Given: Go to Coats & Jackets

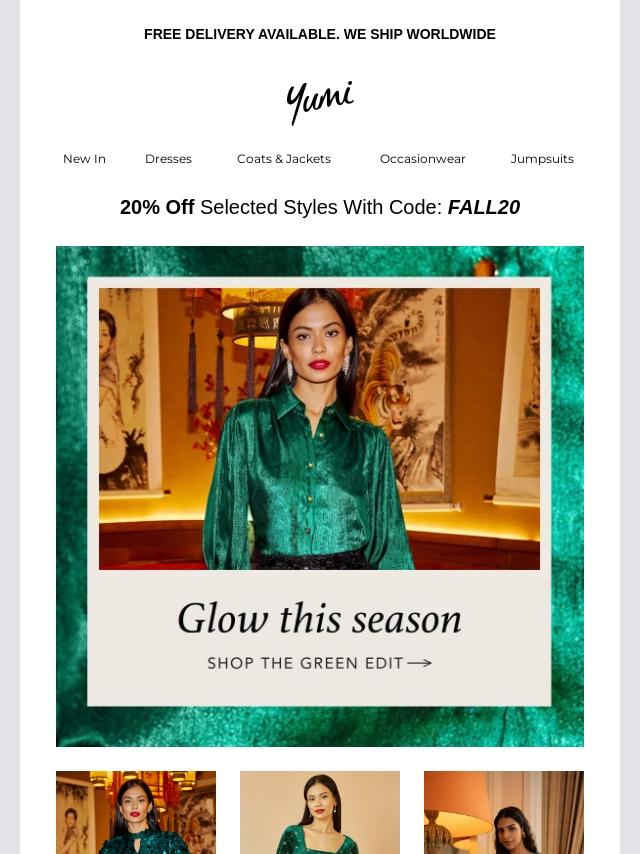Looking at the screenshot, I should (284, 159).
